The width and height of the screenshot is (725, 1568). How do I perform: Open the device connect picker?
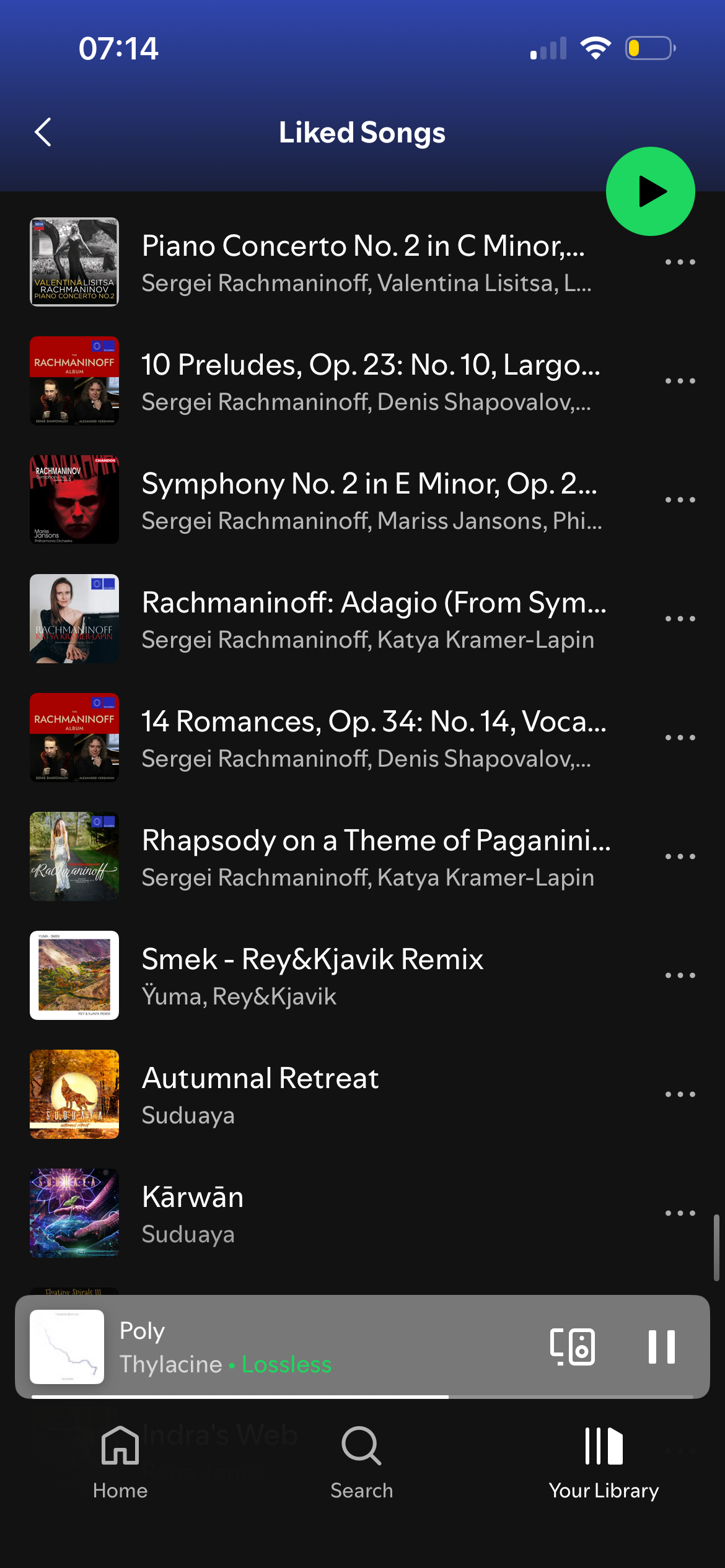coord(573,1347)
